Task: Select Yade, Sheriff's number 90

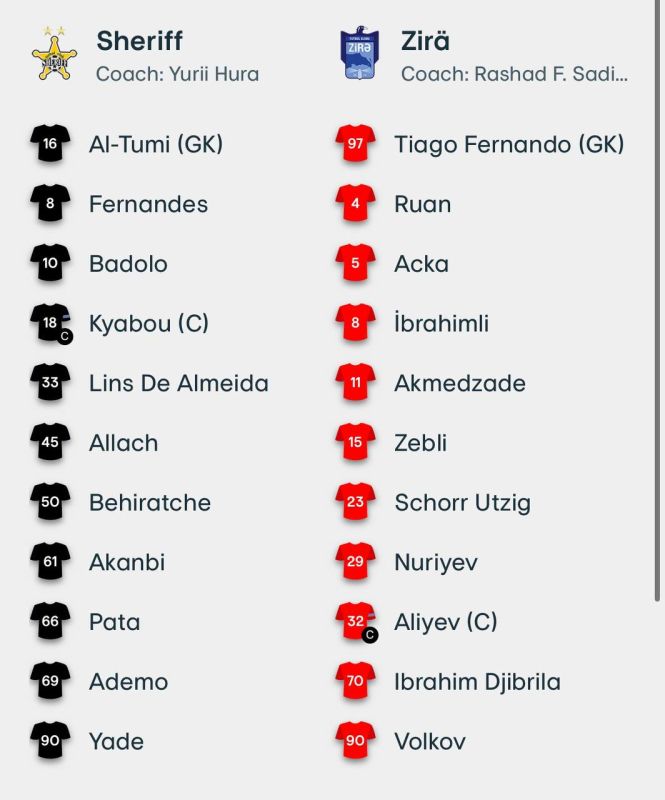Action: pos(116,741)
